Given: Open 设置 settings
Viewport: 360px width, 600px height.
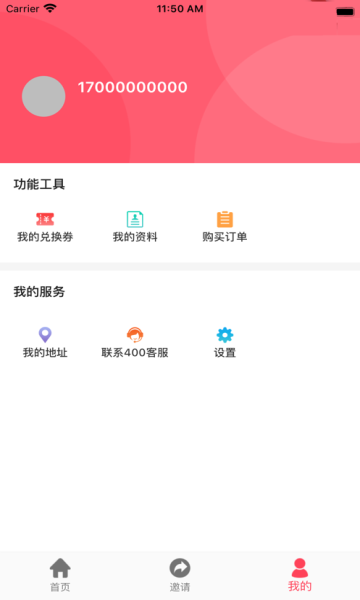Looking at the screenshot, I should [x=225, y=342].
